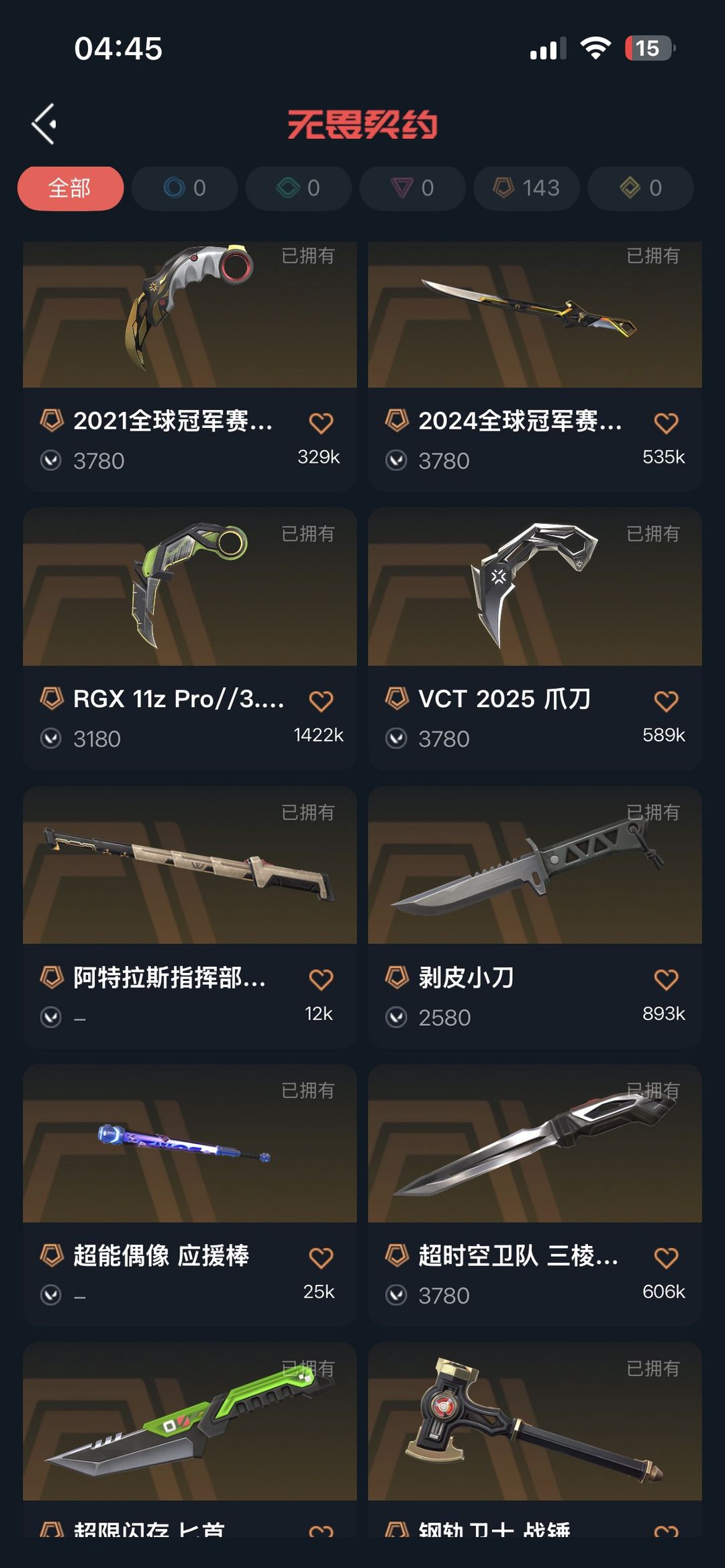725x1568 pixels.
Task: Open the 超能偶像 应援棒 card
Action: (x=189, y=1144)
